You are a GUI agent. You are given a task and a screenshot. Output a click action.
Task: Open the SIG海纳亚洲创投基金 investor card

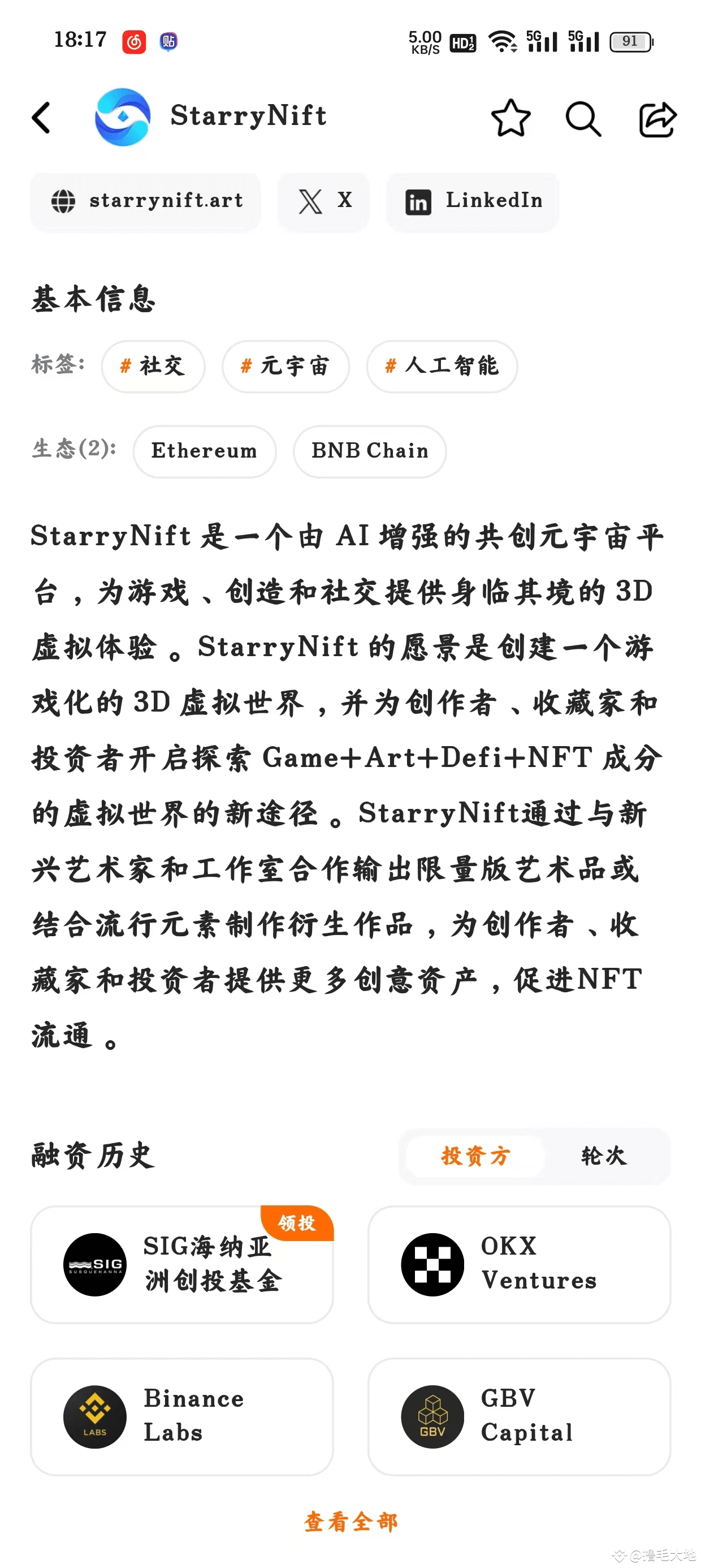(x=182, y=1264)
